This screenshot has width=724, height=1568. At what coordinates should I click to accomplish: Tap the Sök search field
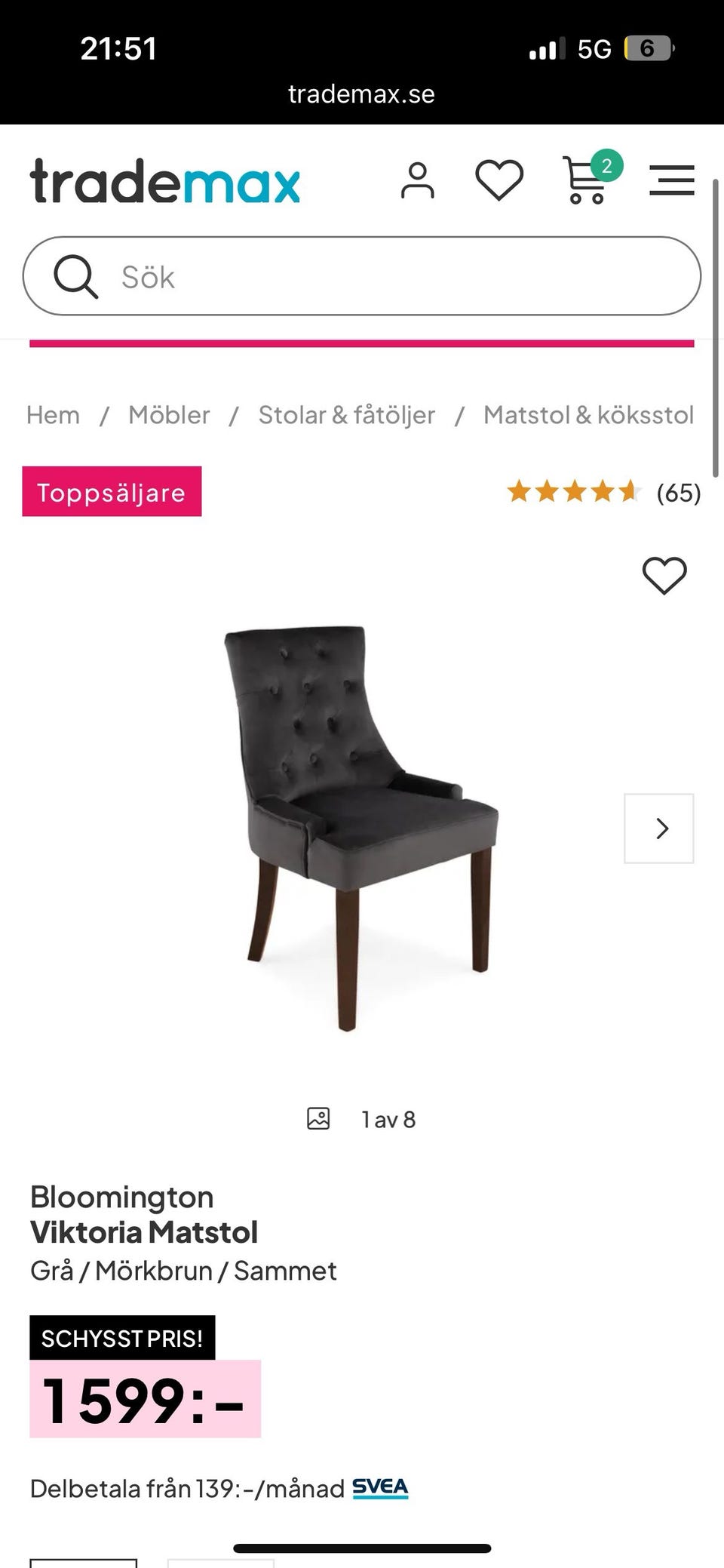(x=362, y=276)
